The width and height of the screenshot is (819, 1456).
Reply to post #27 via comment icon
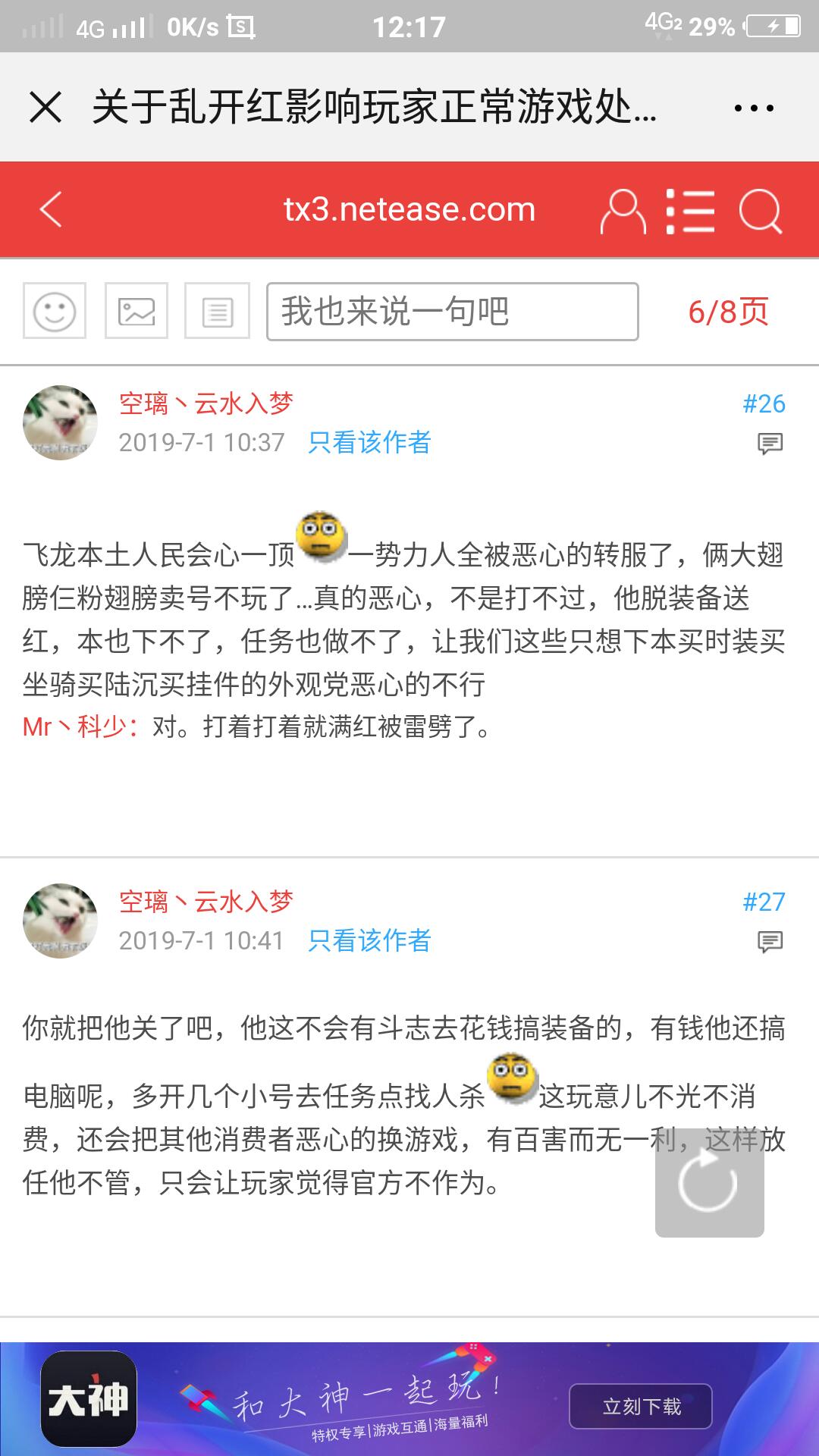(x=770, y=941)
